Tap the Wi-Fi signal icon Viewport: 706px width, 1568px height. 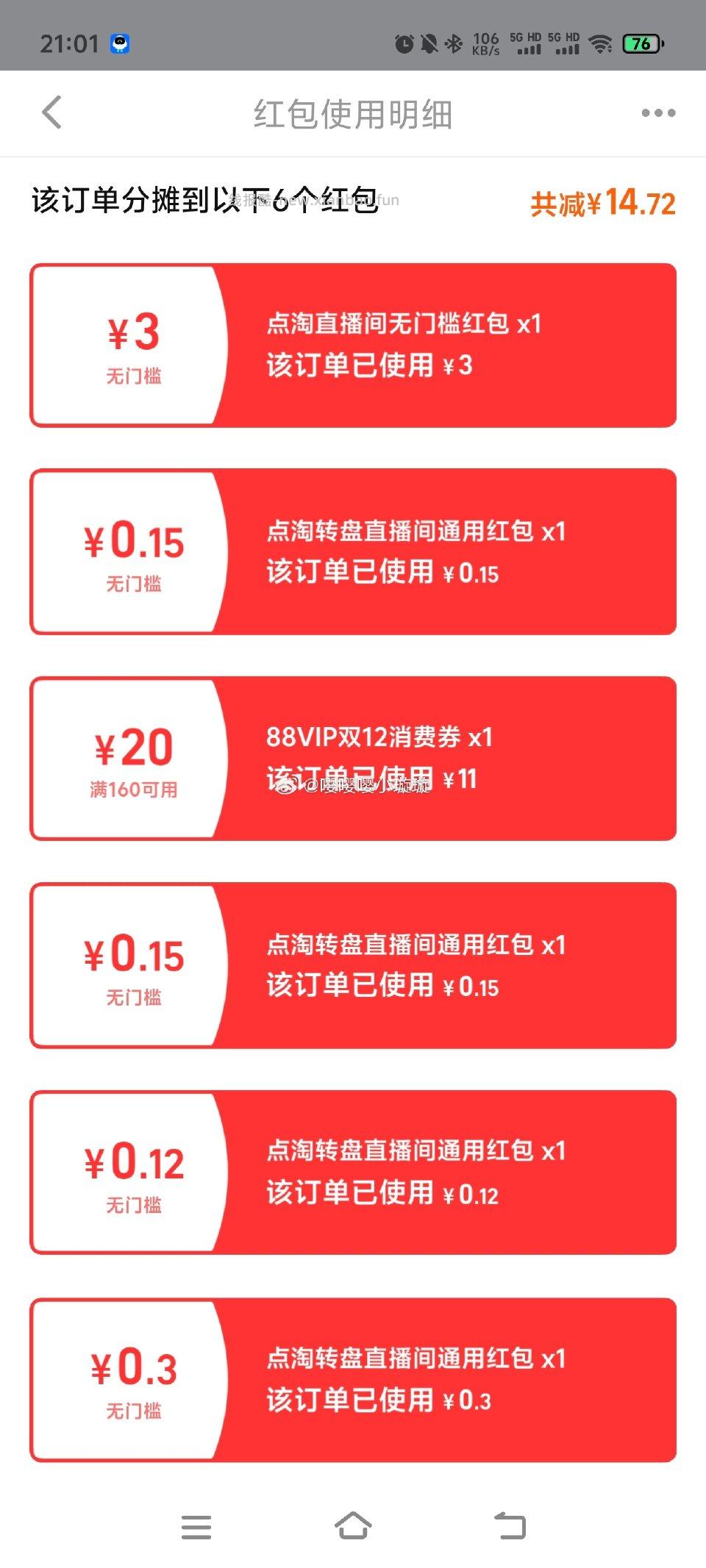602,44
